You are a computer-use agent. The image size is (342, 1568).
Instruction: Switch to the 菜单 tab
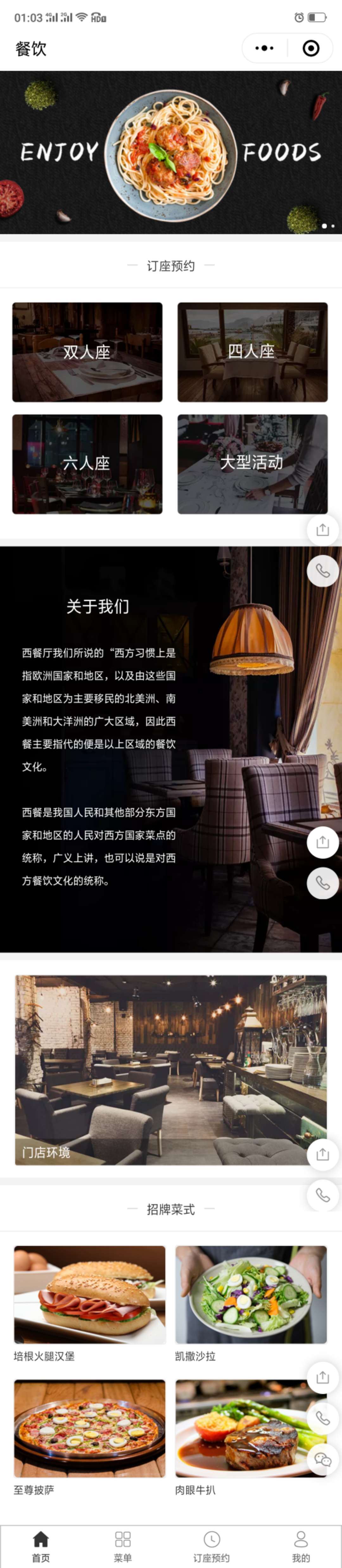[123, 1546]
